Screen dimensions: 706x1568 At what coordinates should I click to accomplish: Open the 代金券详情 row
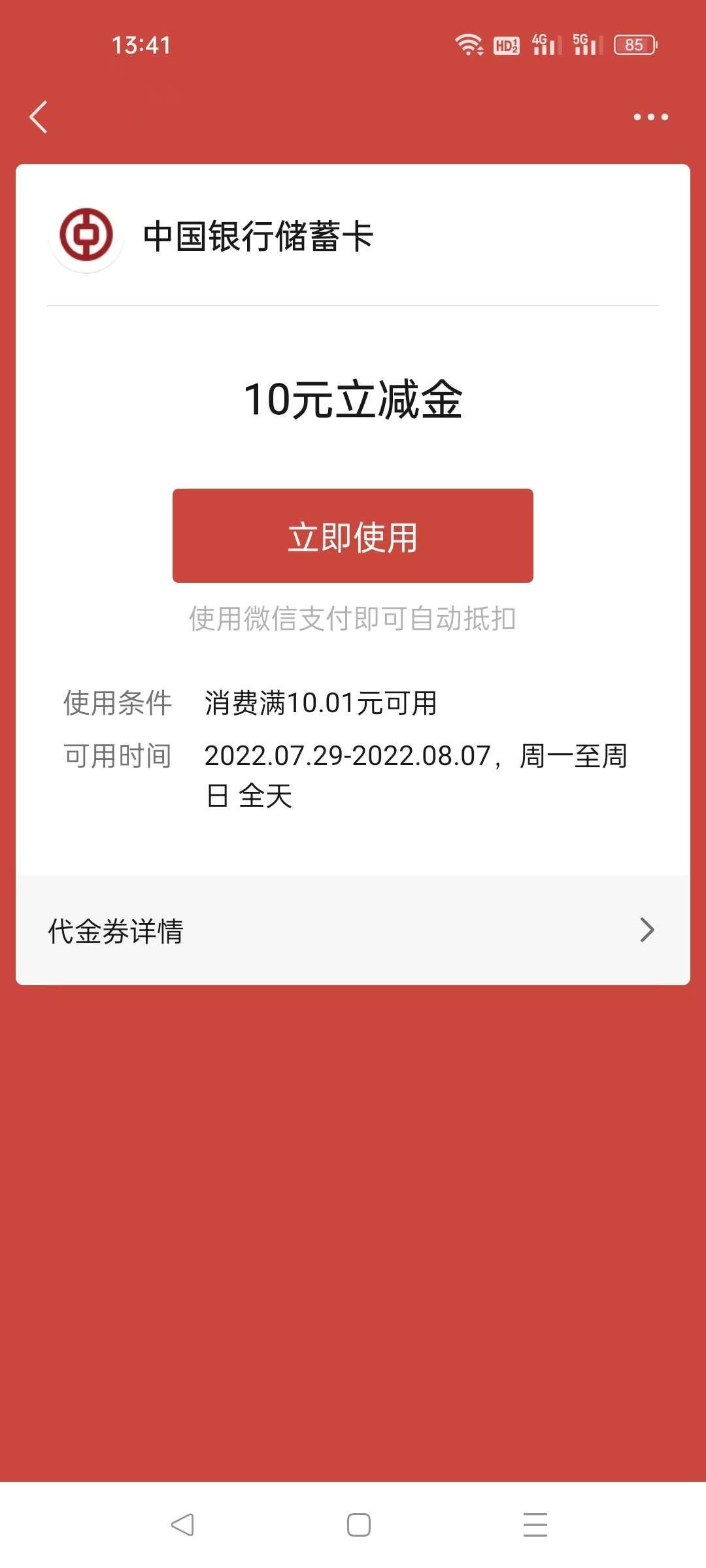pos(353,930)
